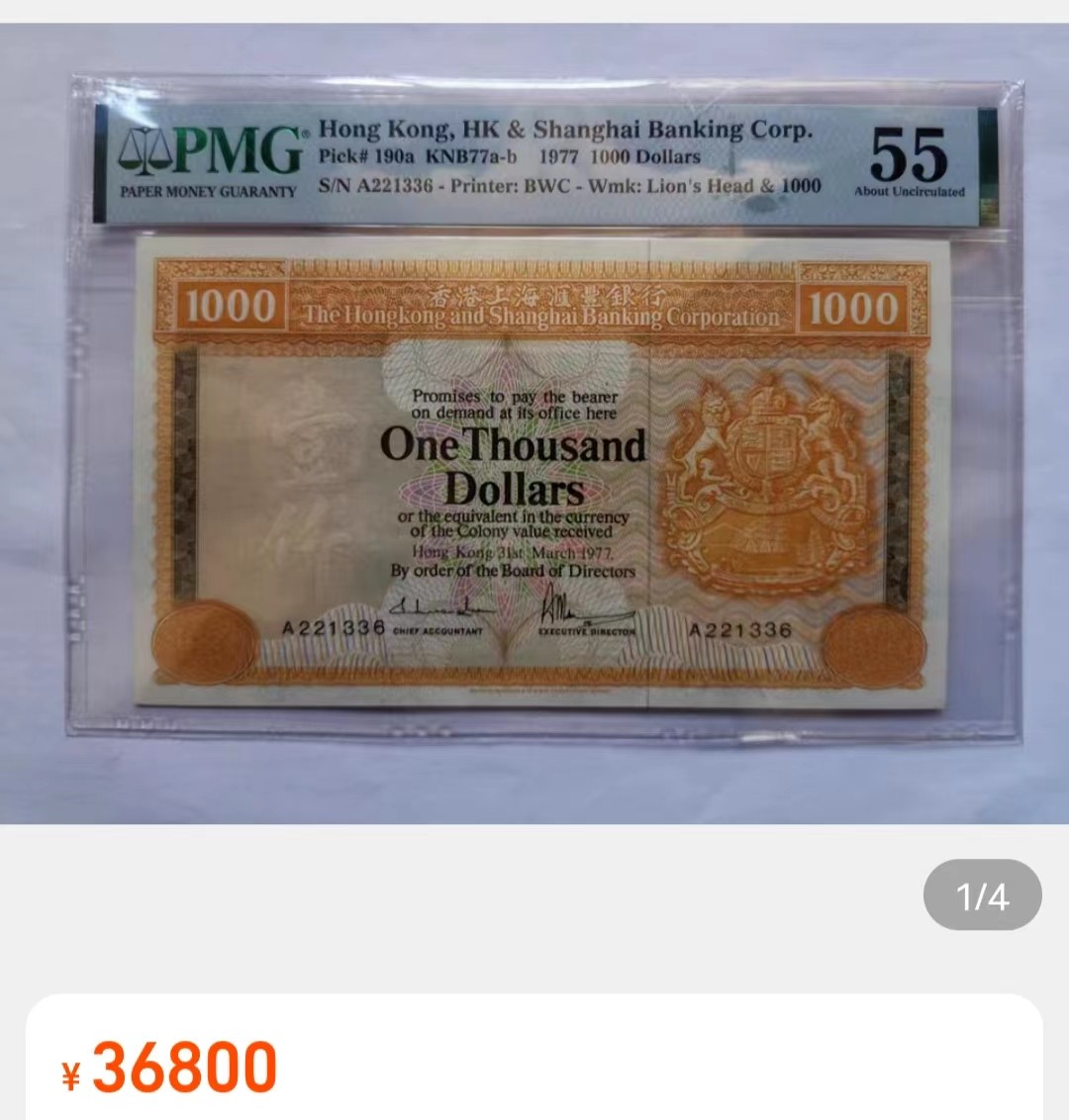Open the banknote product photo full screen

(534, 425)
